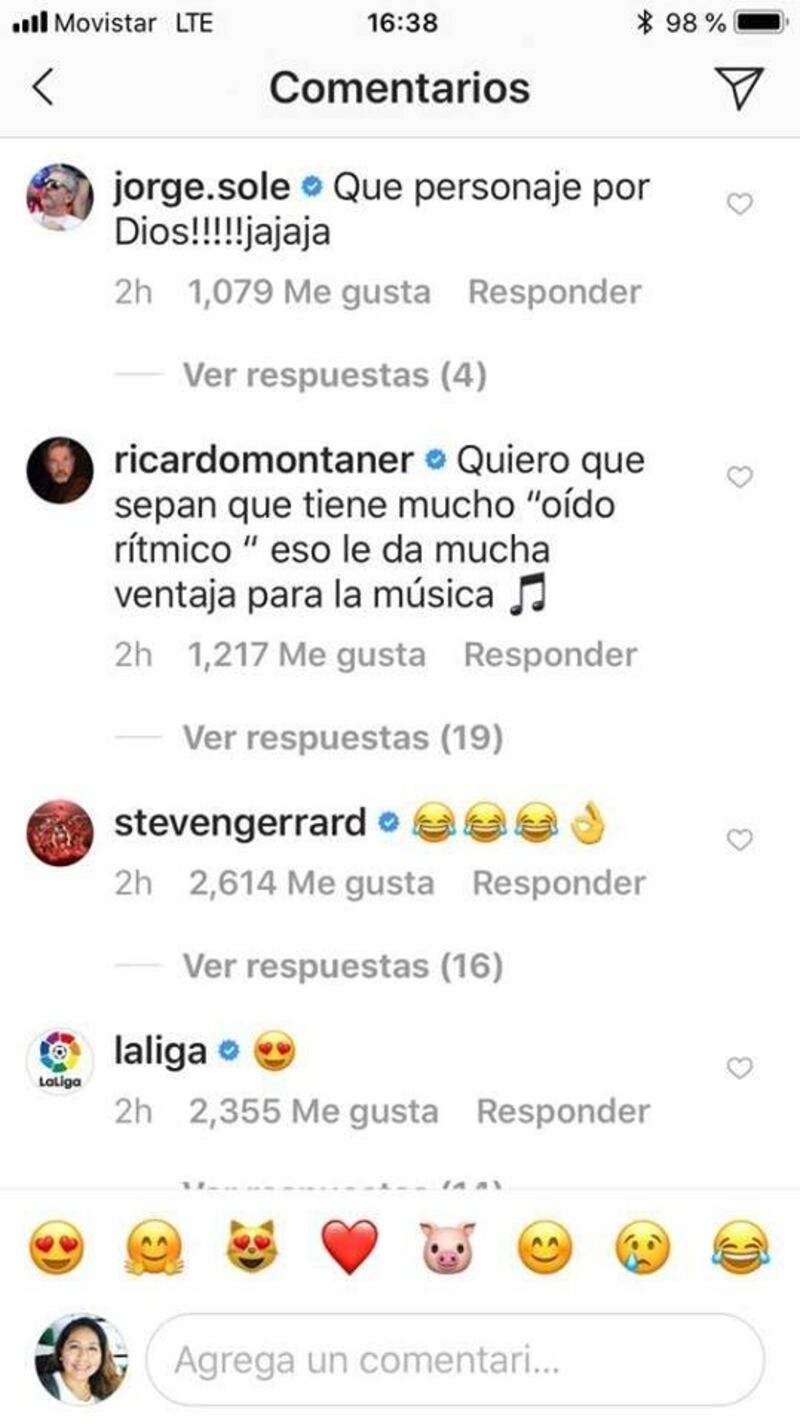Insert the heart-eyes cat emoji
The width and height of the screenshot is (800, 1424).
[x=253, y=1248]
